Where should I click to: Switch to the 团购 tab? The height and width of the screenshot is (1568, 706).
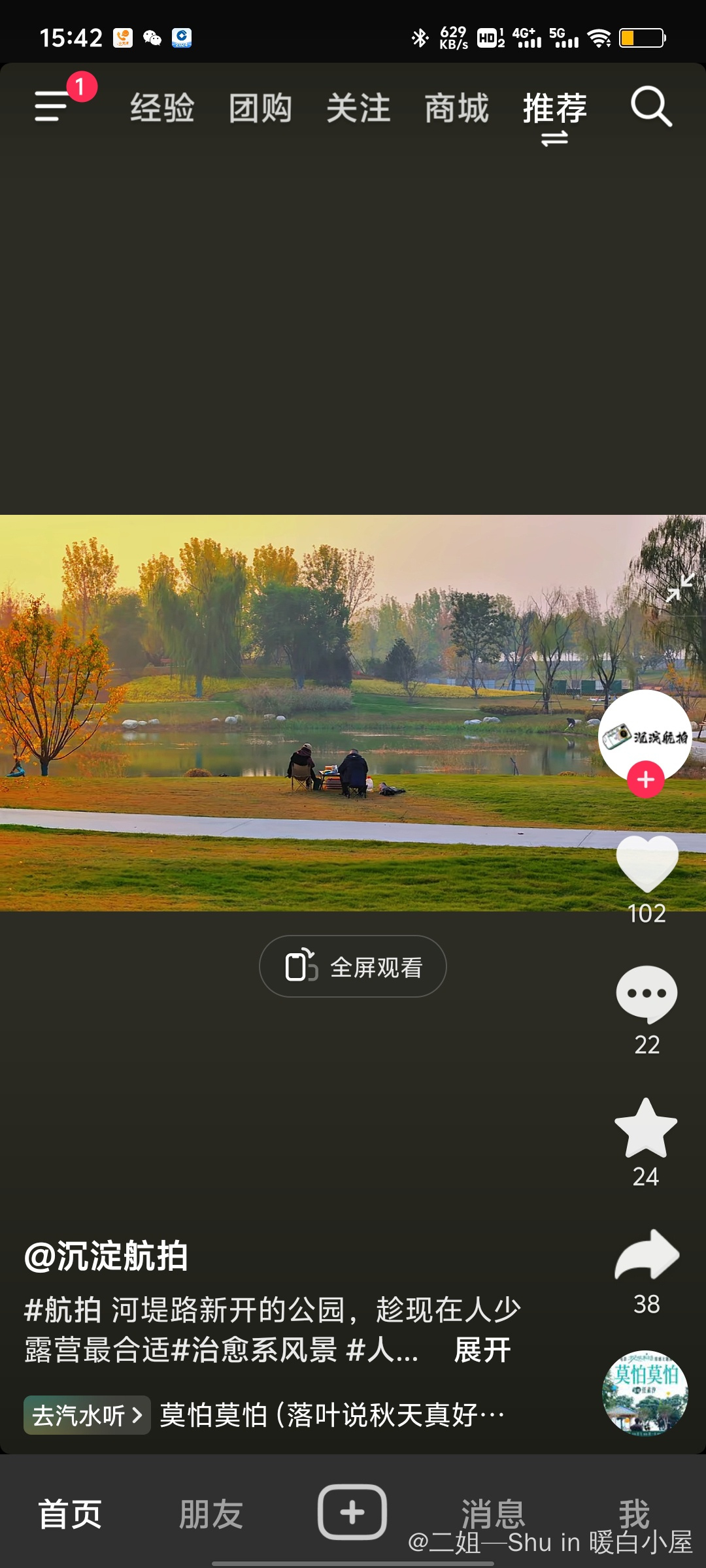click(x=260, y=108)
